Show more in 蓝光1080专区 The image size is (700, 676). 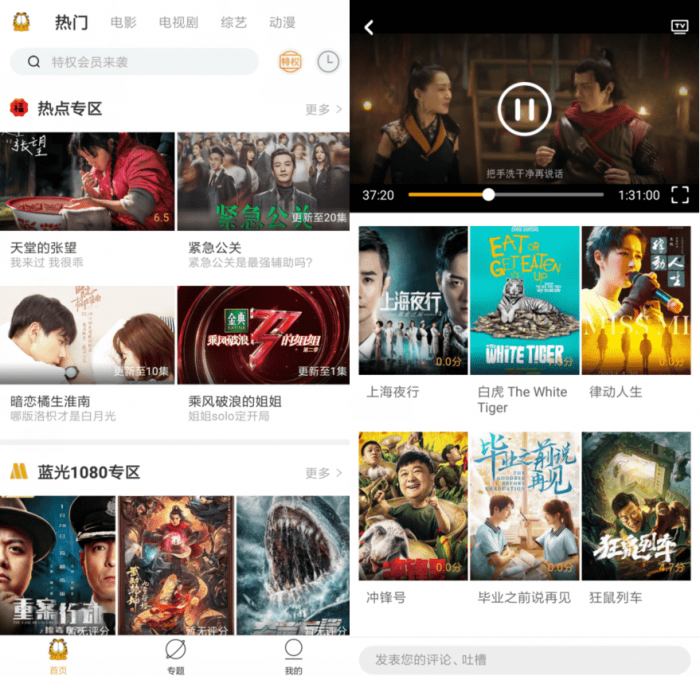[x=323, y=473]
